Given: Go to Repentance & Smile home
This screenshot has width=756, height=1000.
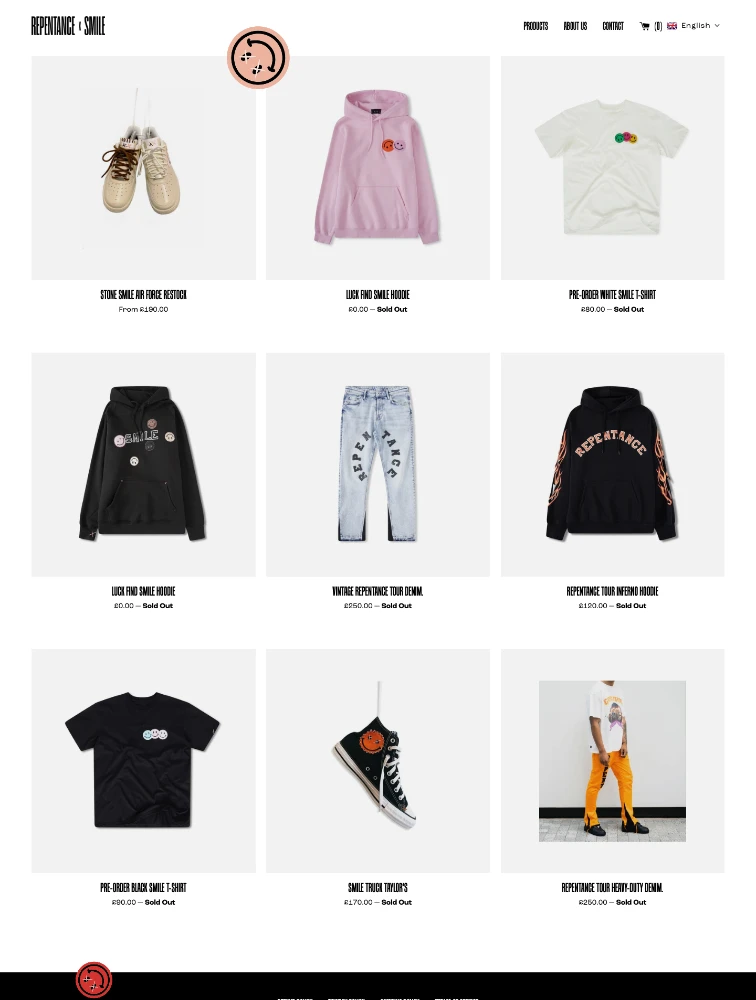Looking at the screenshot, I should coord(68,26).
